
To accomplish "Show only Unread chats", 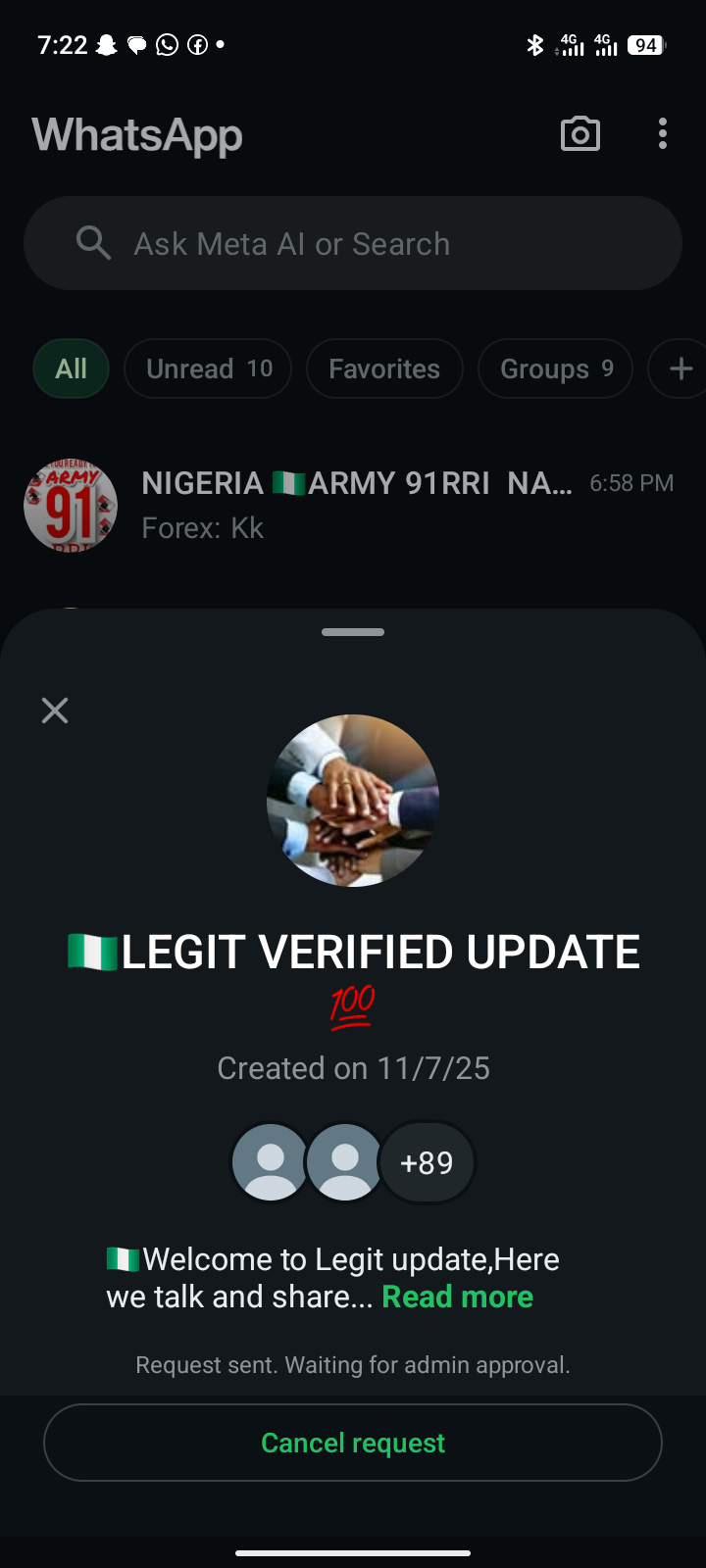I will coord(208,368).
